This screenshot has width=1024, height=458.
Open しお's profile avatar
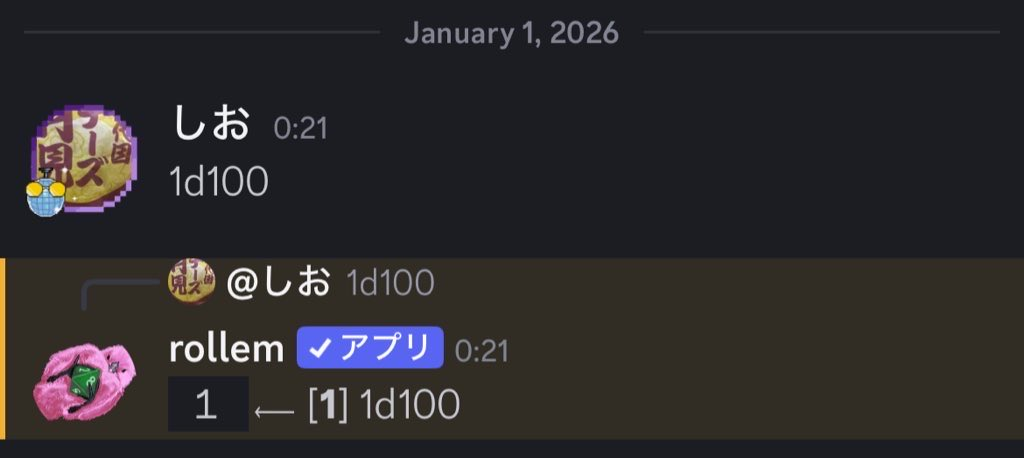[84, 157]
